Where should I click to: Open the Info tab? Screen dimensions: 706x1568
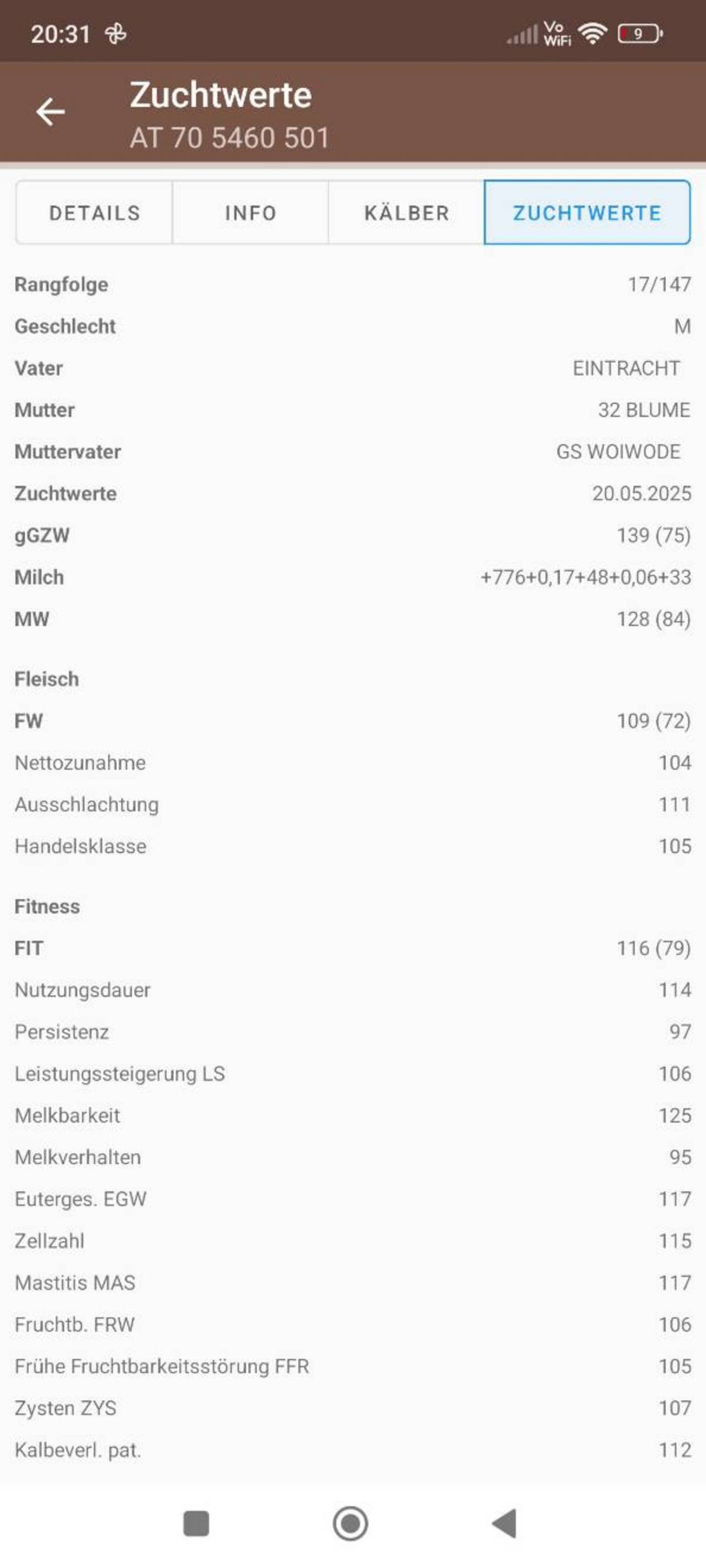[250, 212]
